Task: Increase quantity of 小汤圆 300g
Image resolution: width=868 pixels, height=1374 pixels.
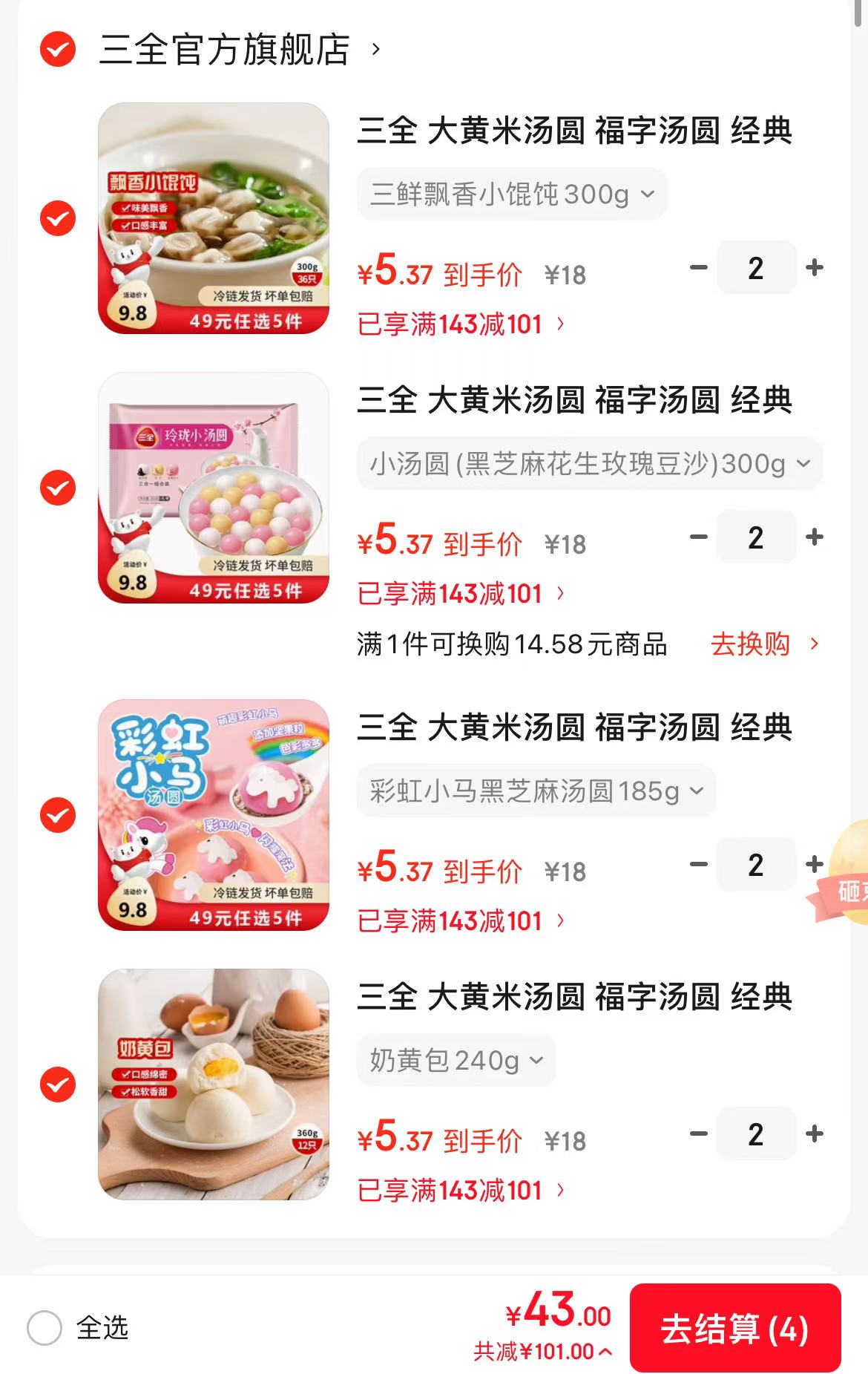Action: pos(814,537)
